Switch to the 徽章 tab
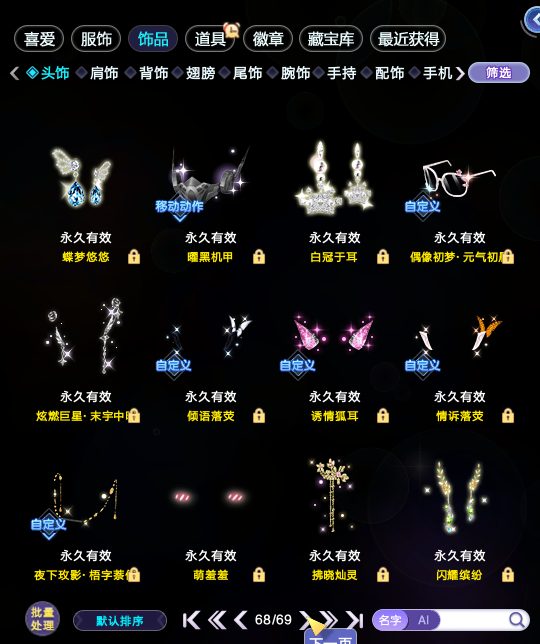The image size is (540, 644). coord(268,39)
